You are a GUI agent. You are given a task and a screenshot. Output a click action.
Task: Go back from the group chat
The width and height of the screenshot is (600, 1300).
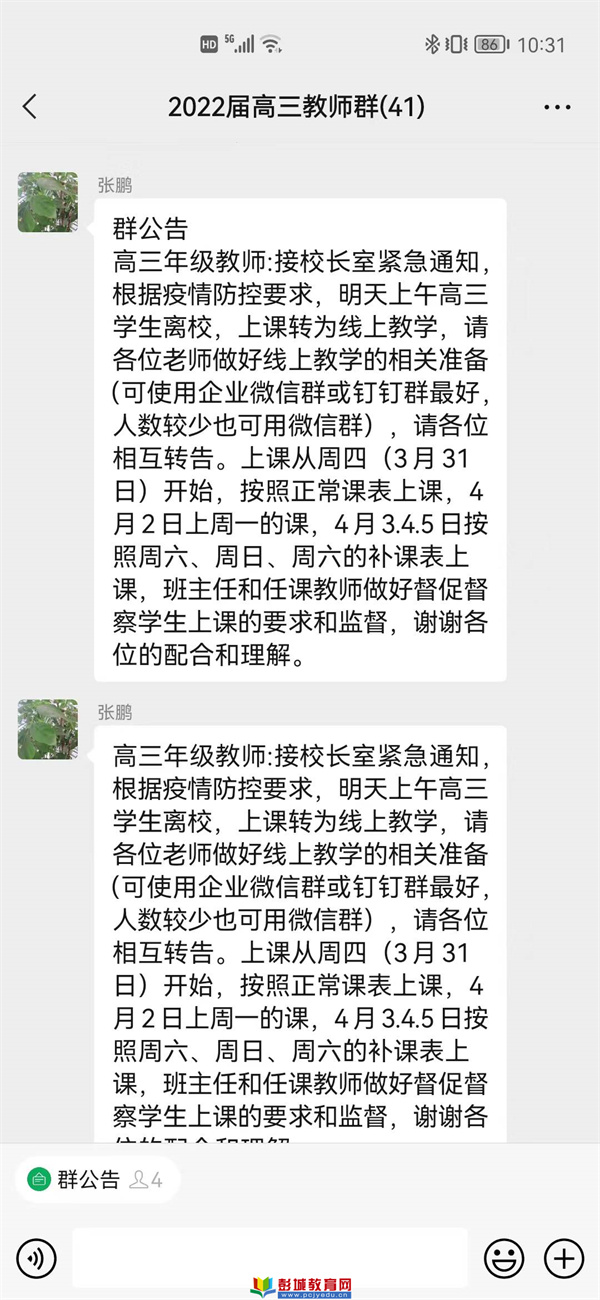[x=30, y=107]
